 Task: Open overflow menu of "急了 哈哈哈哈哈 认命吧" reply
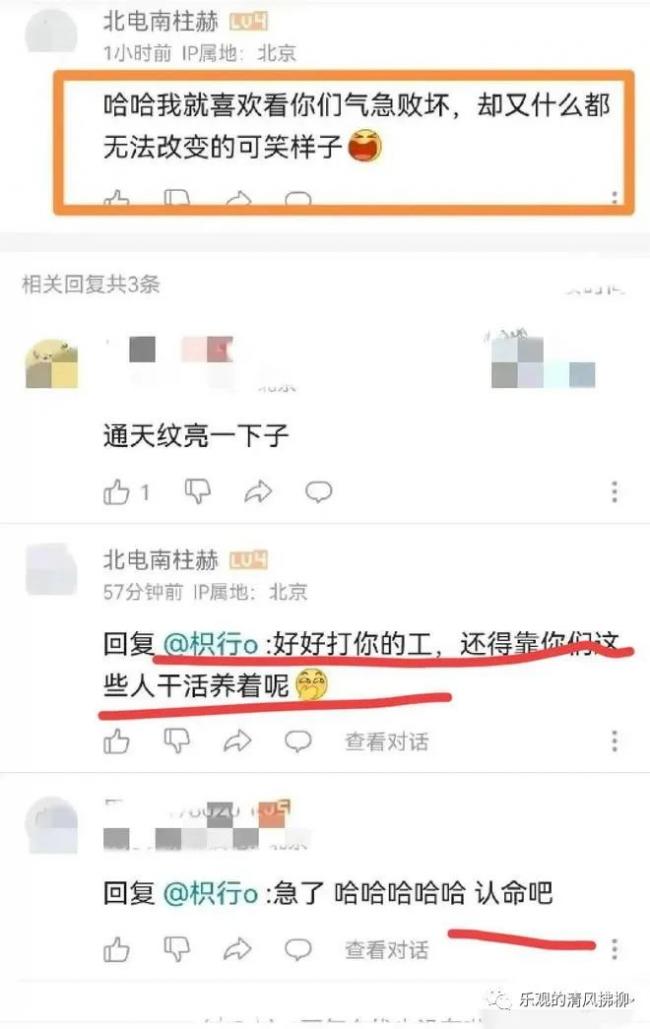[614, 947]
